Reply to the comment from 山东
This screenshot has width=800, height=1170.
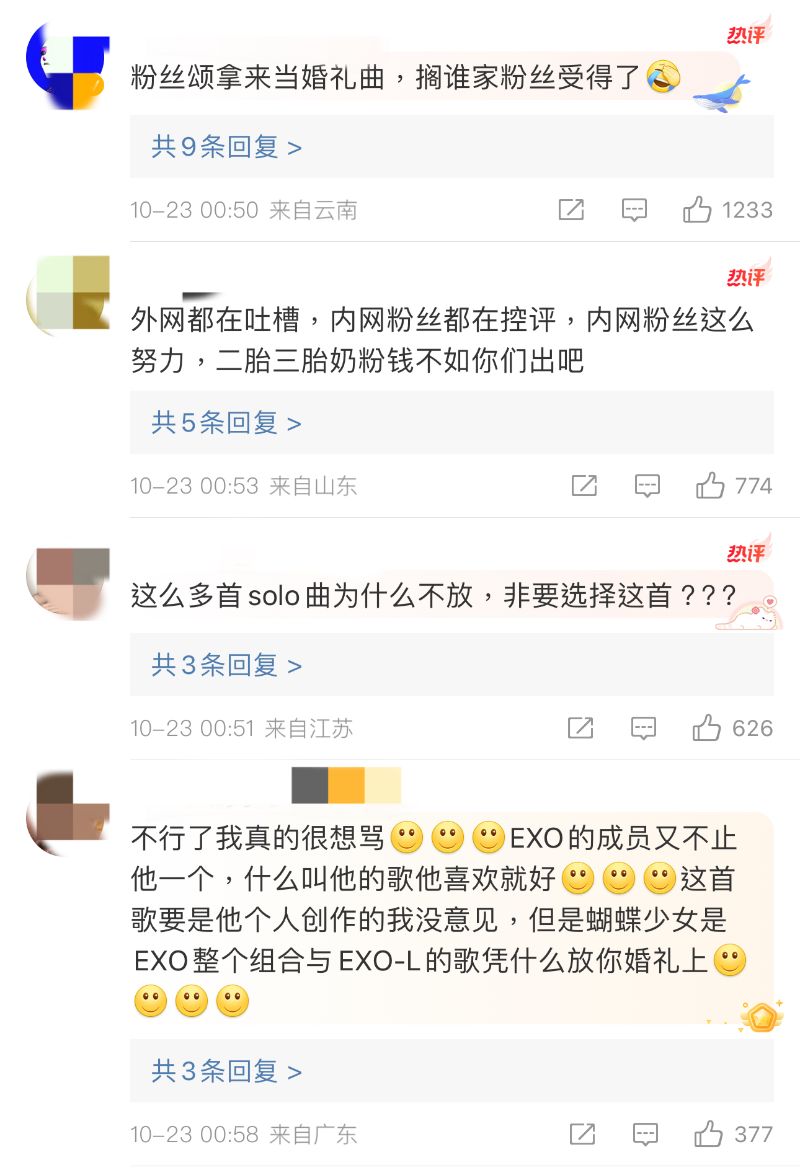(x=647, y=486)
